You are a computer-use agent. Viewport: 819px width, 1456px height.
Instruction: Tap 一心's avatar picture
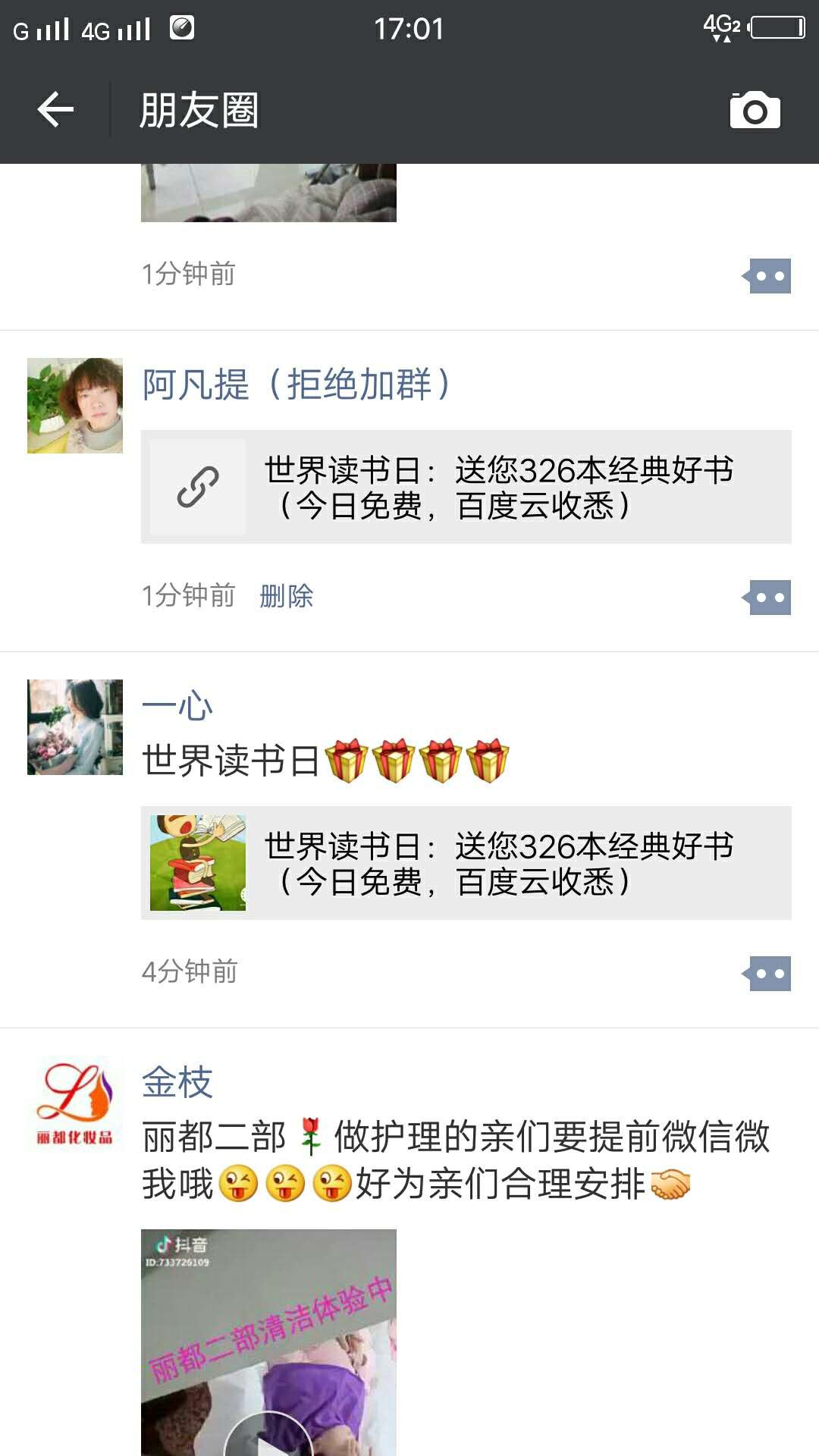point(75,727)
